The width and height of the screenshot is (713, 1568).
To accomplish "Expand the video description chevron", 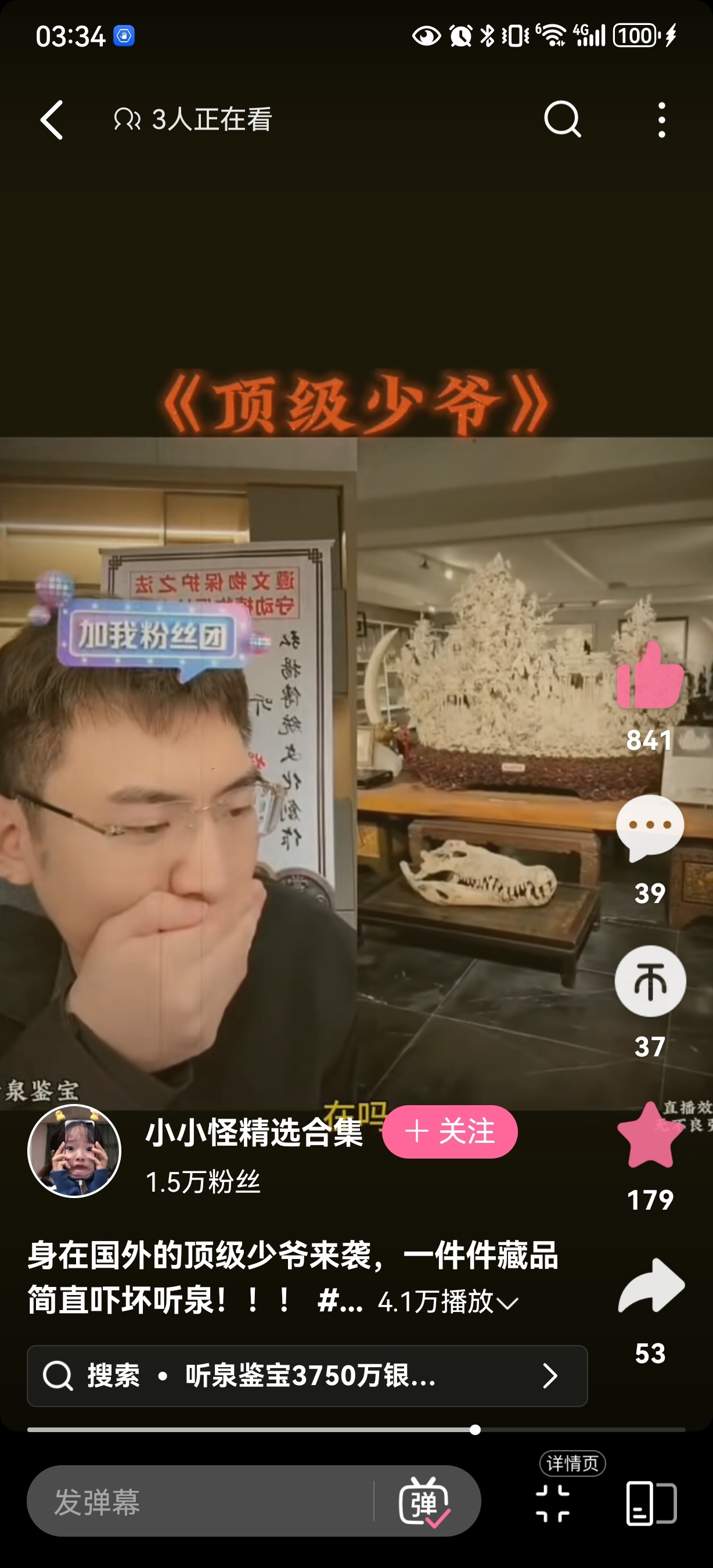I will pyautogui.click(x=507, y=1303).
